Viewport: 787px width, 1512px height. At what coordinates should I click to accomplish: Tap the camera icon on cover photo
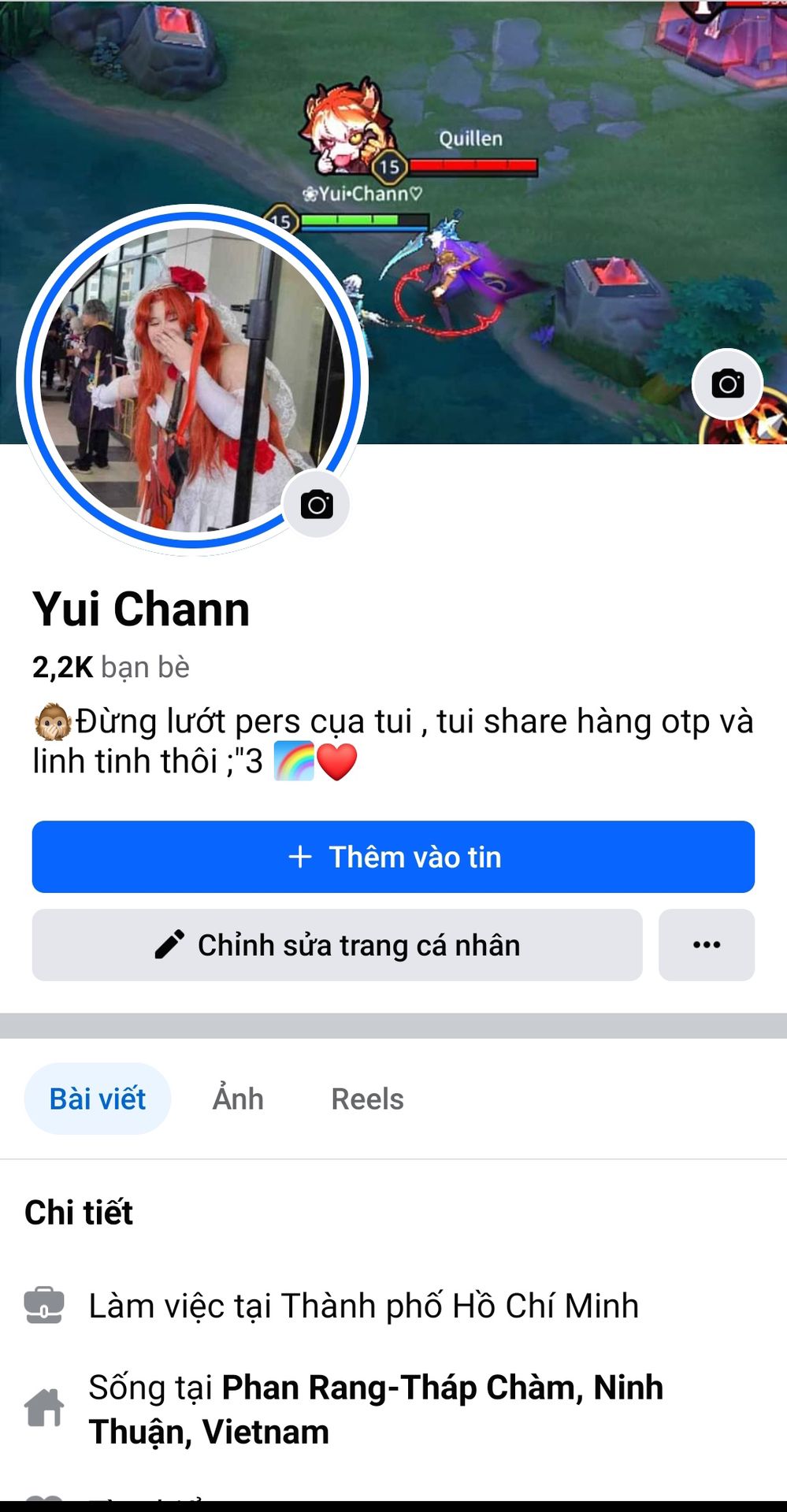point(727,384)
